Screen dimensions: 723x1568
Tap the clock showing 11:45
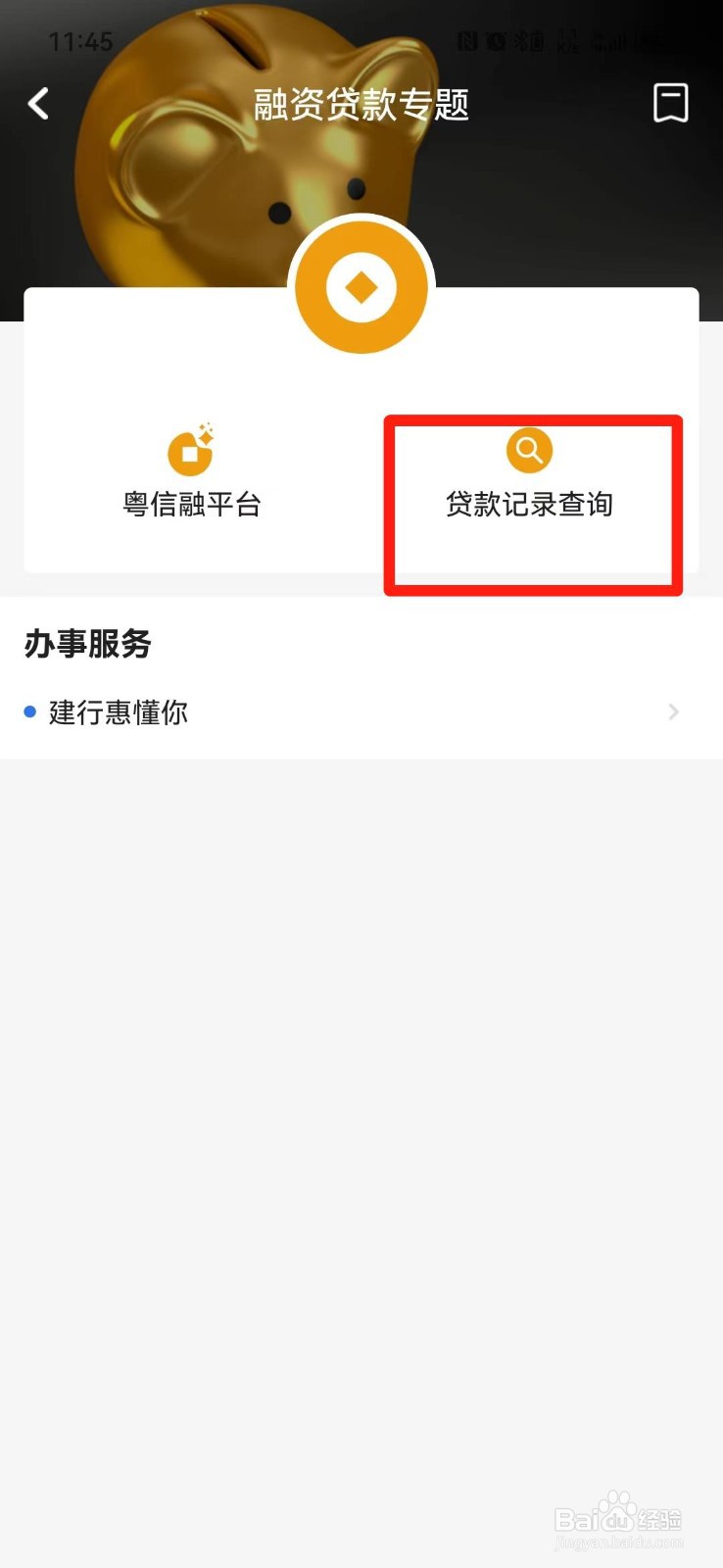tap(81, 40)
